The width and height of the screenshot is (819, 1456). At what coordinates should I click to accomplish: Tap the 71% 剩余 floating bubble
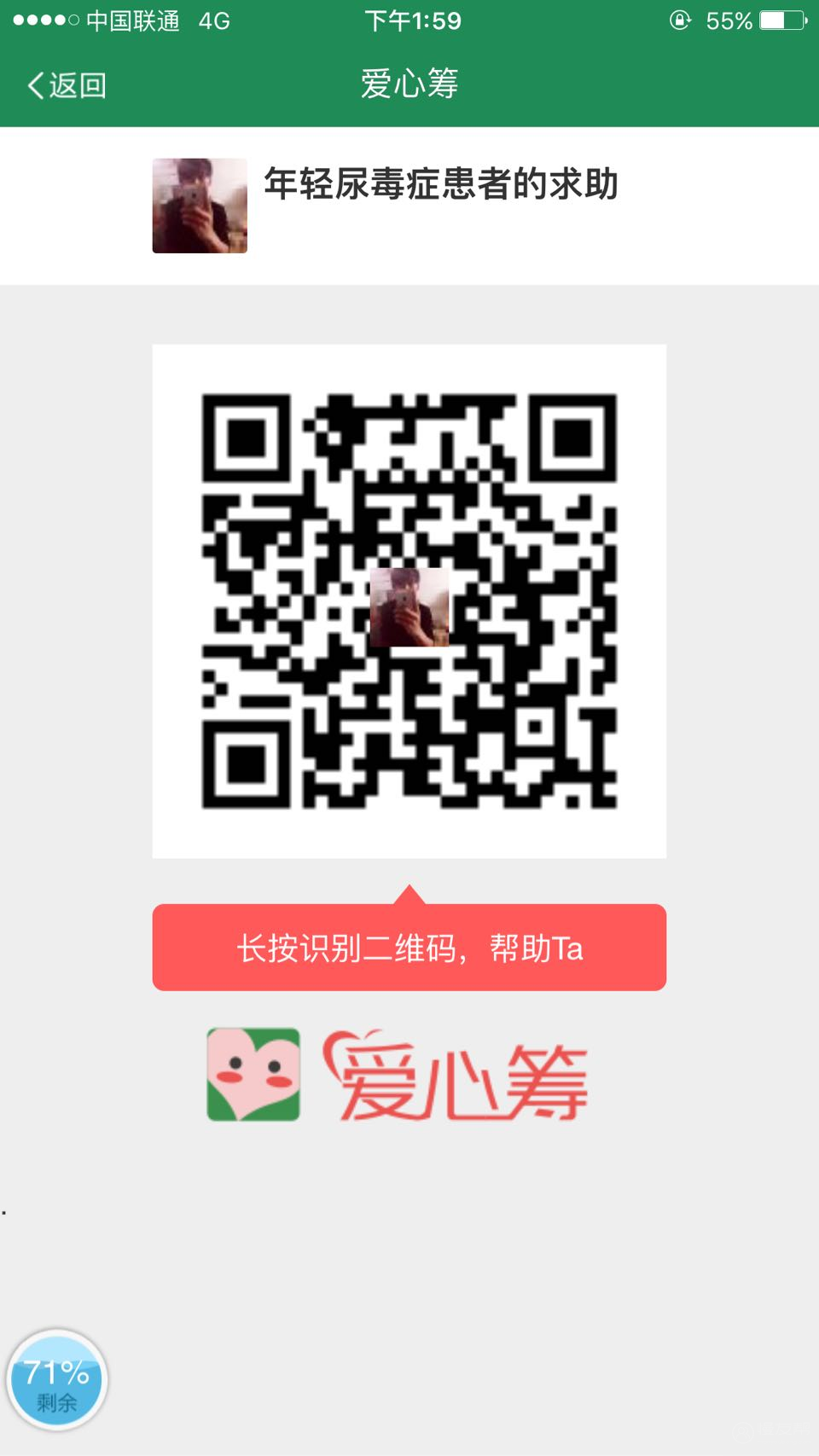[56, 1380]
